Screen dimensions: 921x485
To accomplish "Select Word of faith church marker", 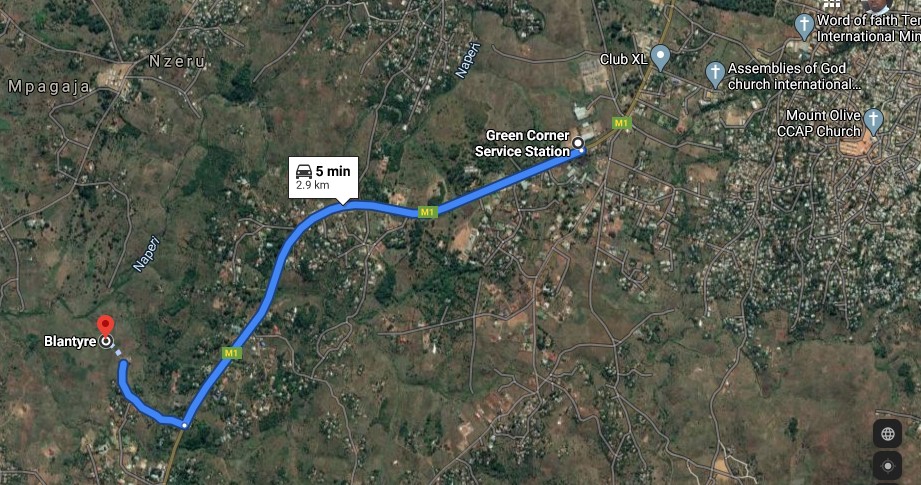I will pos(804,25).
